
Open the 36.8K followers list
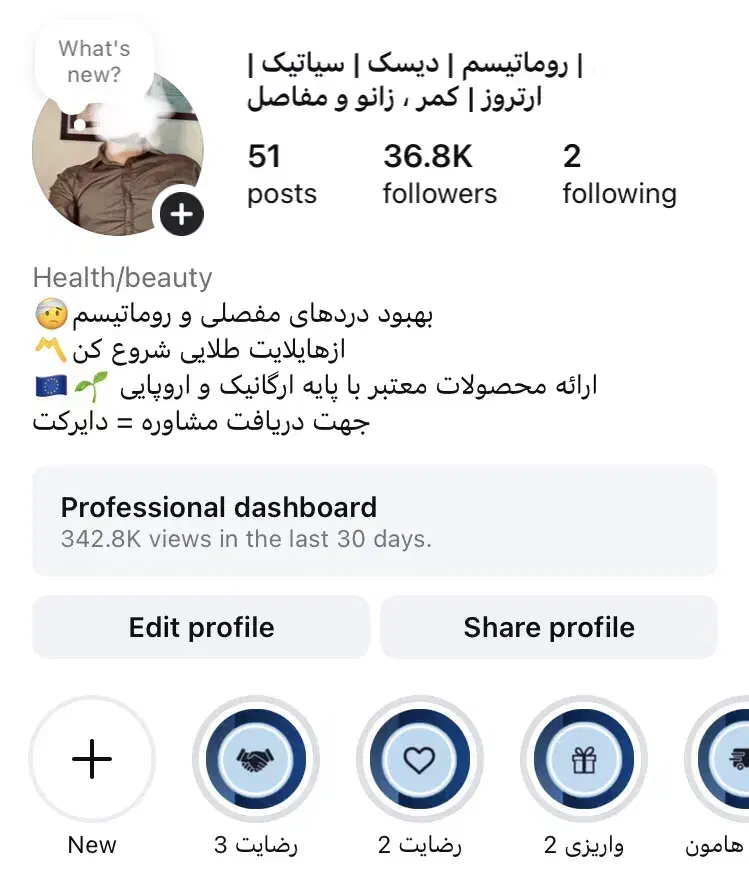tap(439, 174)
